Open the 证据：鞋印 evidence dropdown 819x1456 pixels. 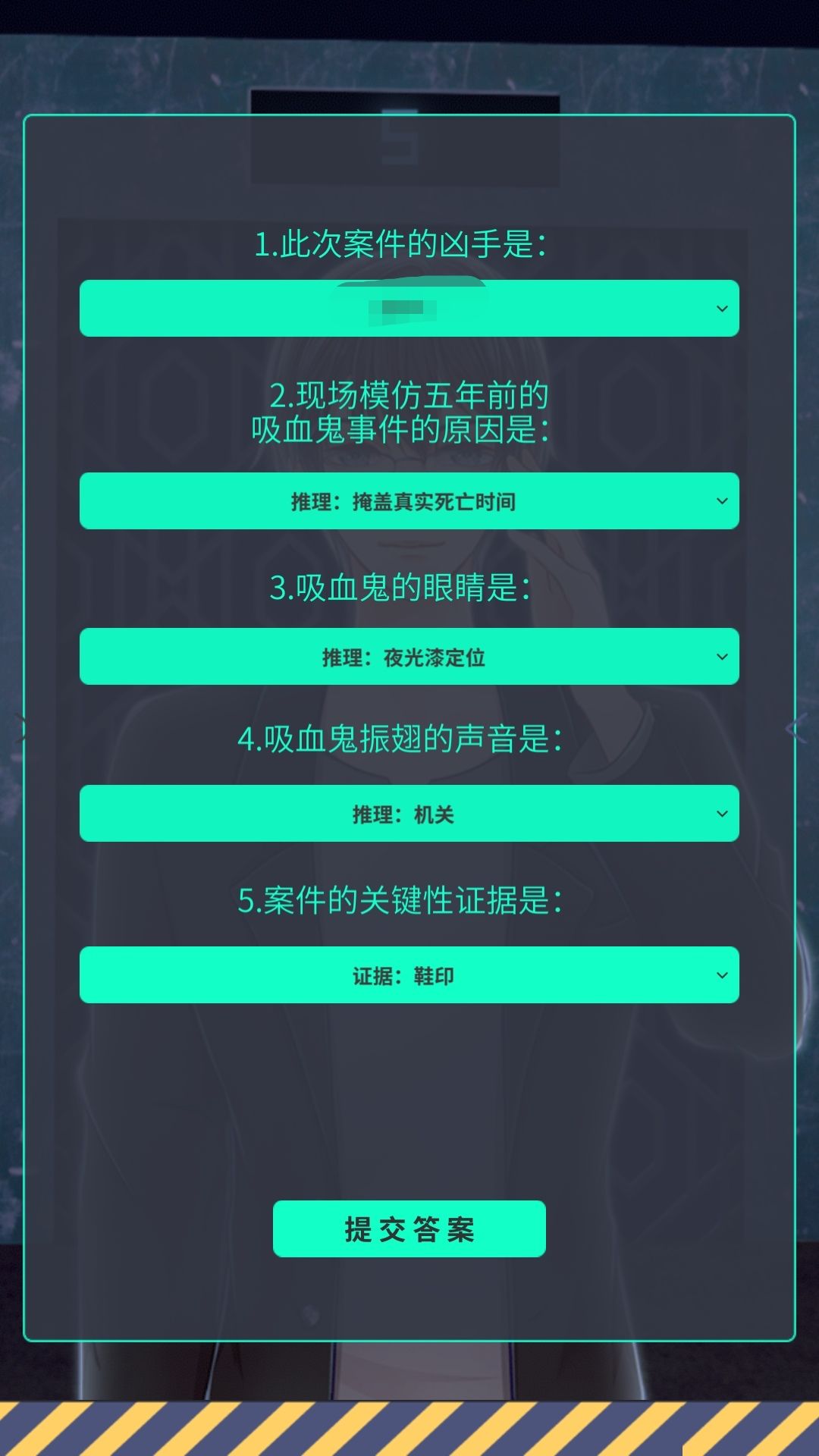[409, 975]
